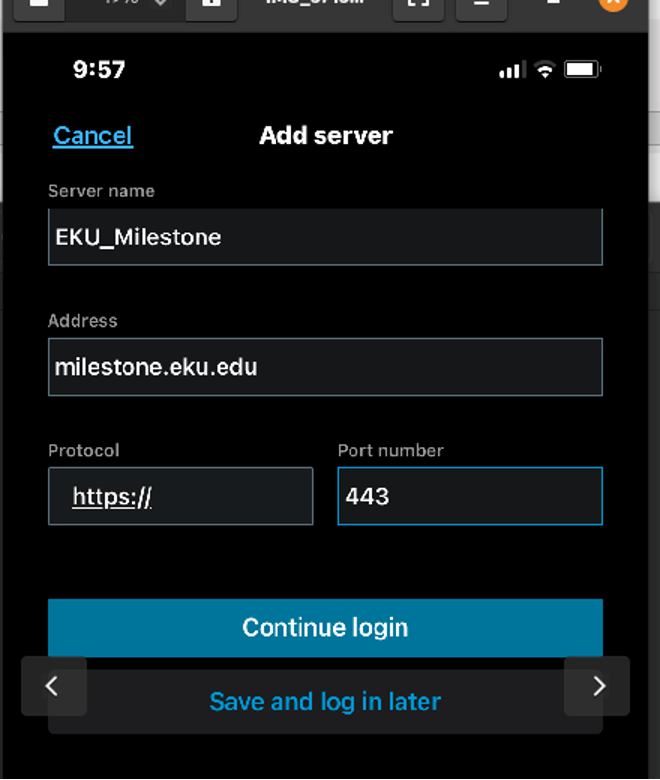
Task: Edit the Port number field
Action: [469, 496]
